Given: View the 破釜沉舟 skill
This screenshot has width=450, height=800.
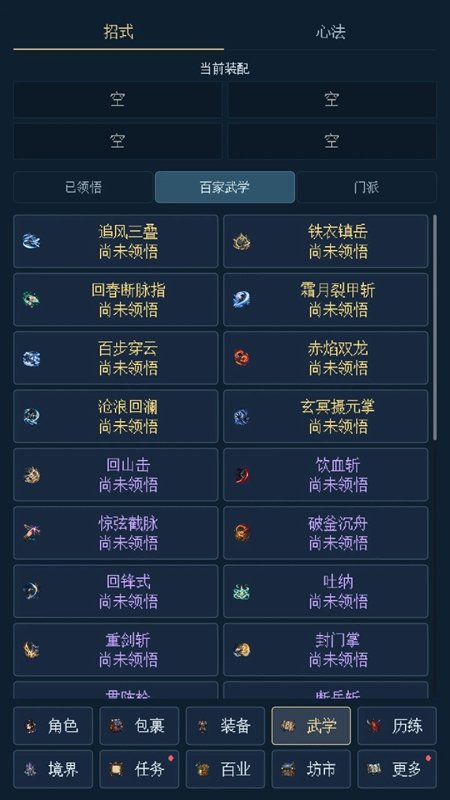Looking at the screenshot, I should pos(326,533).
